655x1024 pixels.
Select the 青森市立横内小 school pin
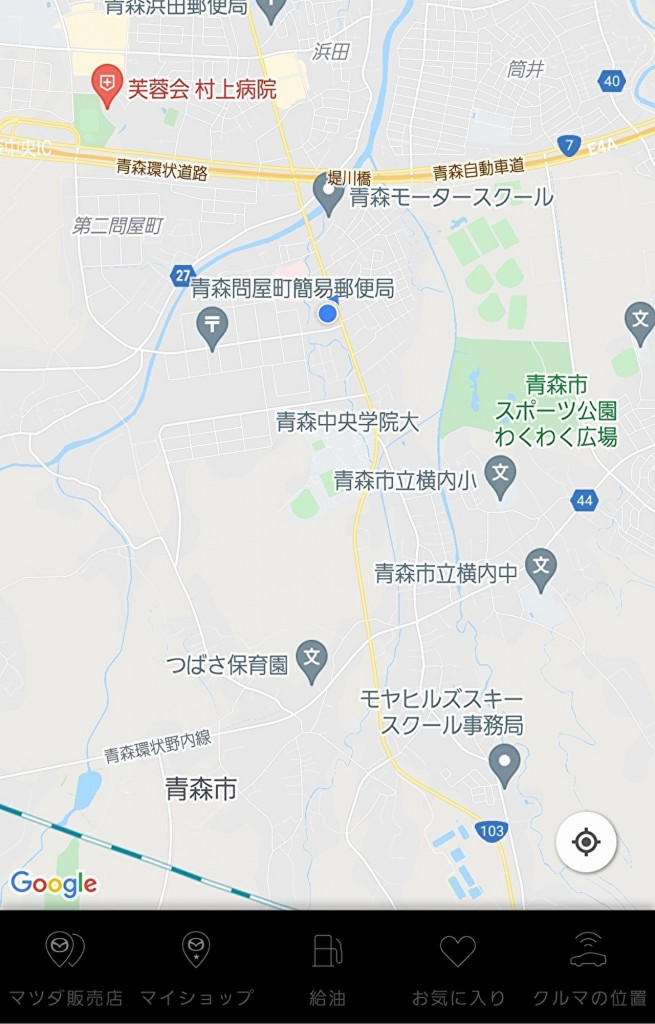(x=500, y=474)
